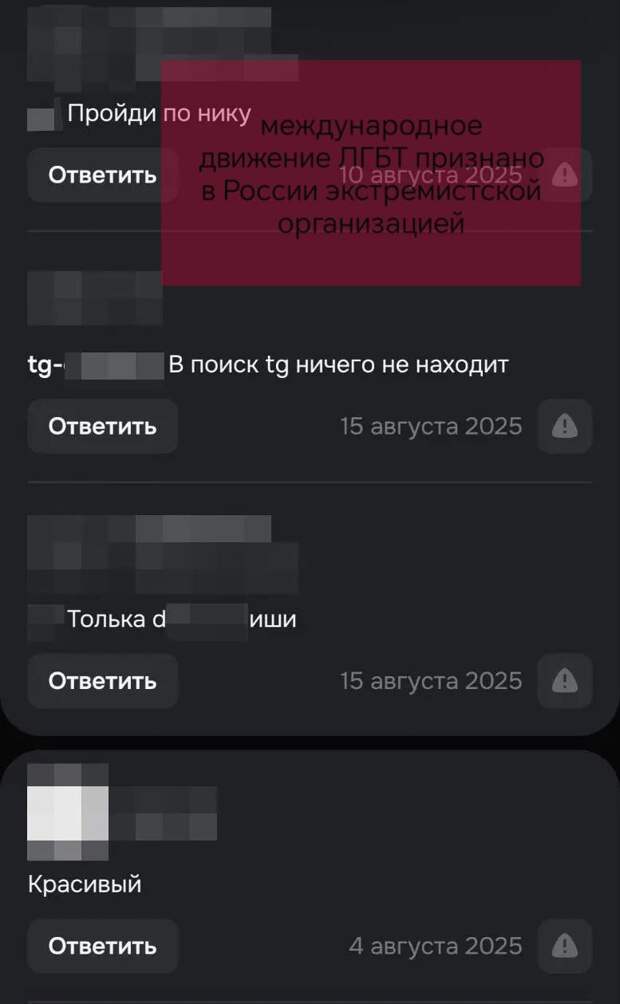The image size is (620, 1004).
Task: Report the comment "В поиск tg ничего не находит"
Action: (565, 427)
